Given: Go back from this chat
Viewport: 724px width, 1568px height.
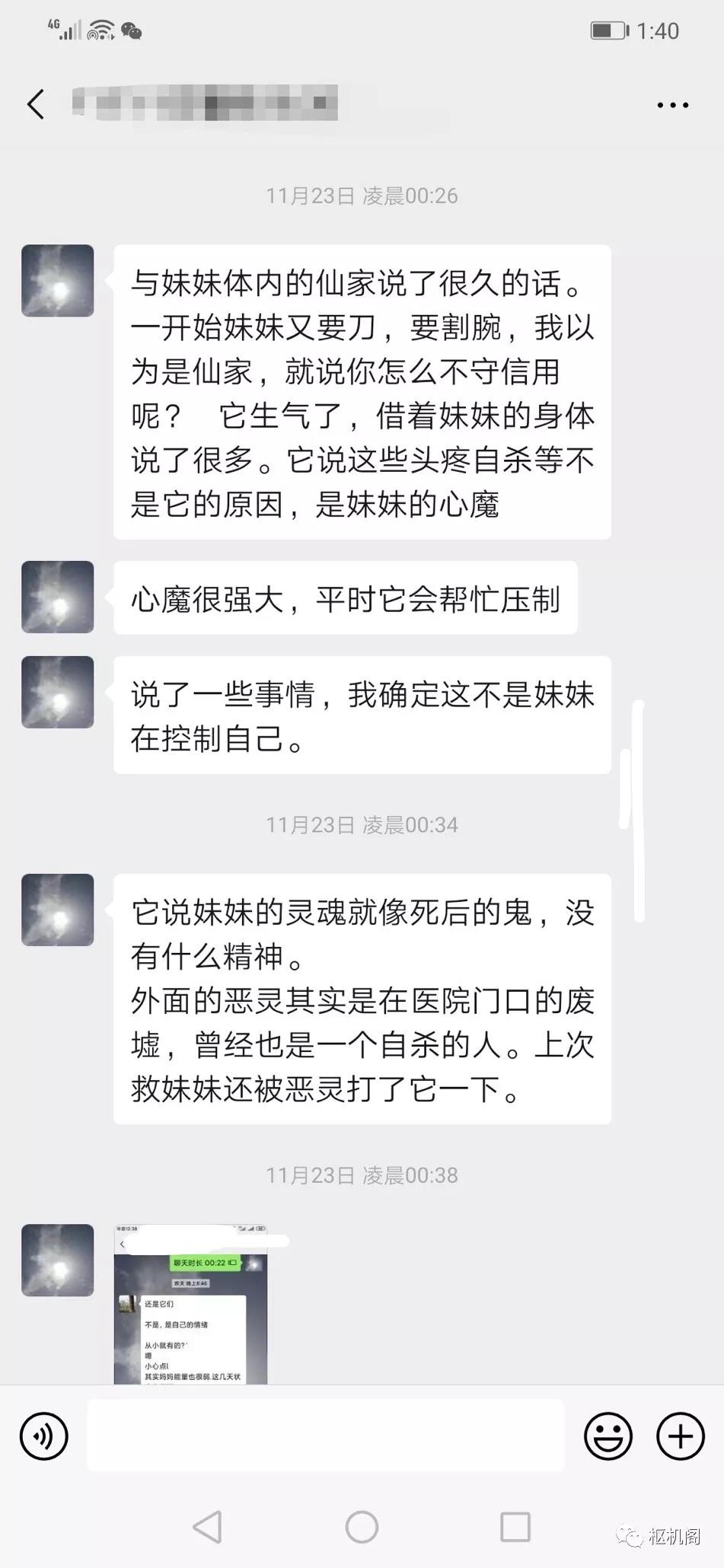Looking at the screenshot, I should pos(36,104).
